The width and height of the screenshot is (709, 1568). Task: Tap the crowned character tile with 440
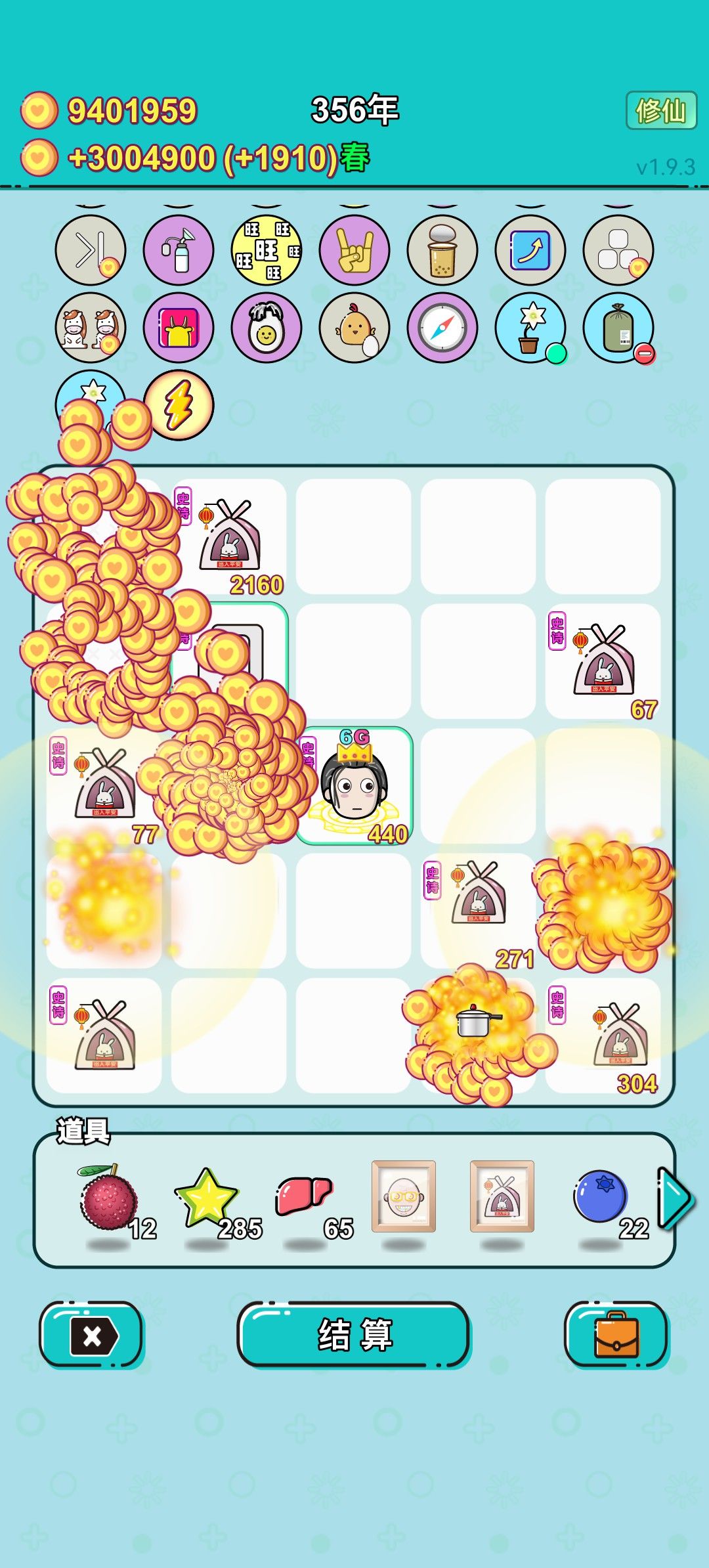[354, 785]
